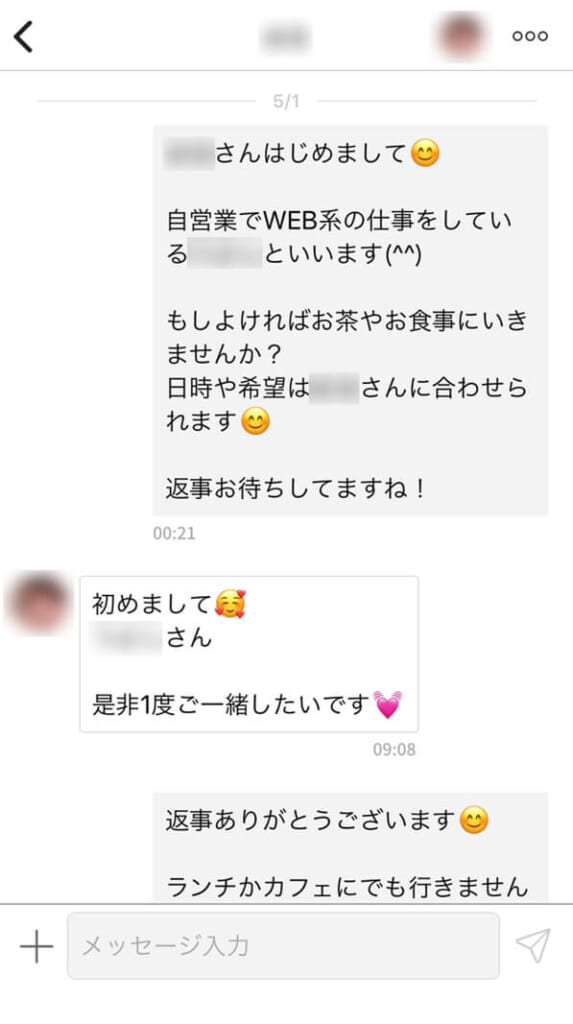This screenshot has height=1024, width=573.
Task: Send the message with the paper plane icon
Action: point(533,946)
